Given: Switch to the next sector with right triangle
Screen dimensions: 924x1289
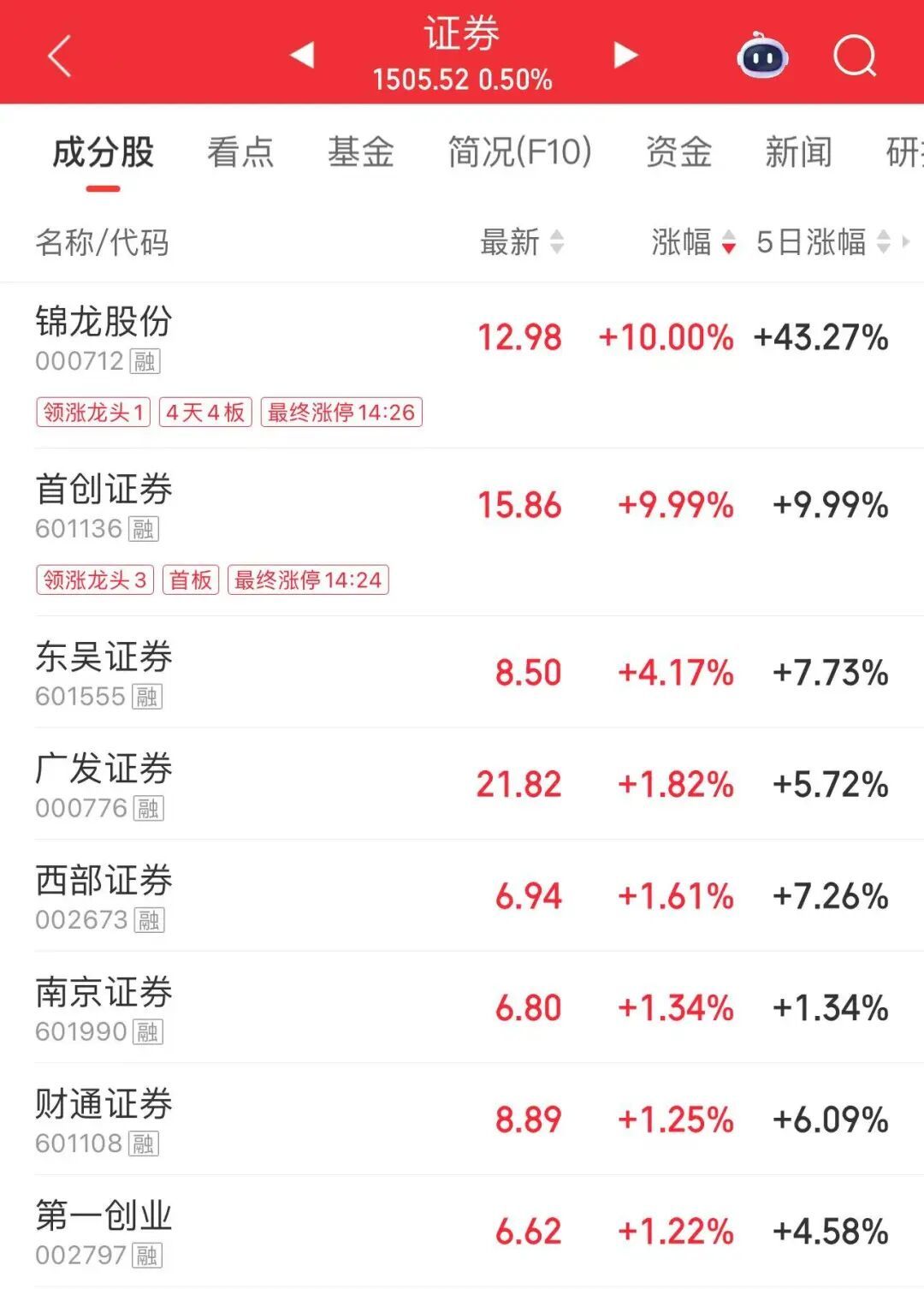Looking at the screenshot, I should click(626, 55).
